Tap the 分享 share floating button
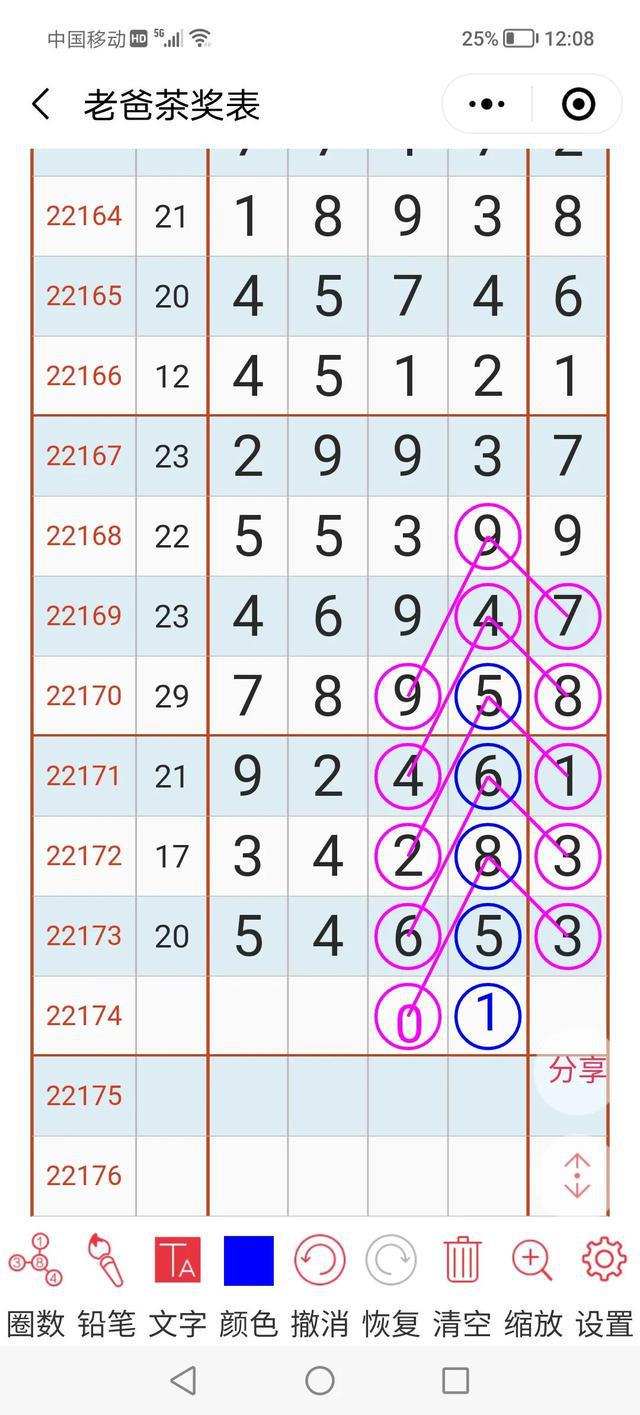The image size is (640, 1415). [577, 1069]
